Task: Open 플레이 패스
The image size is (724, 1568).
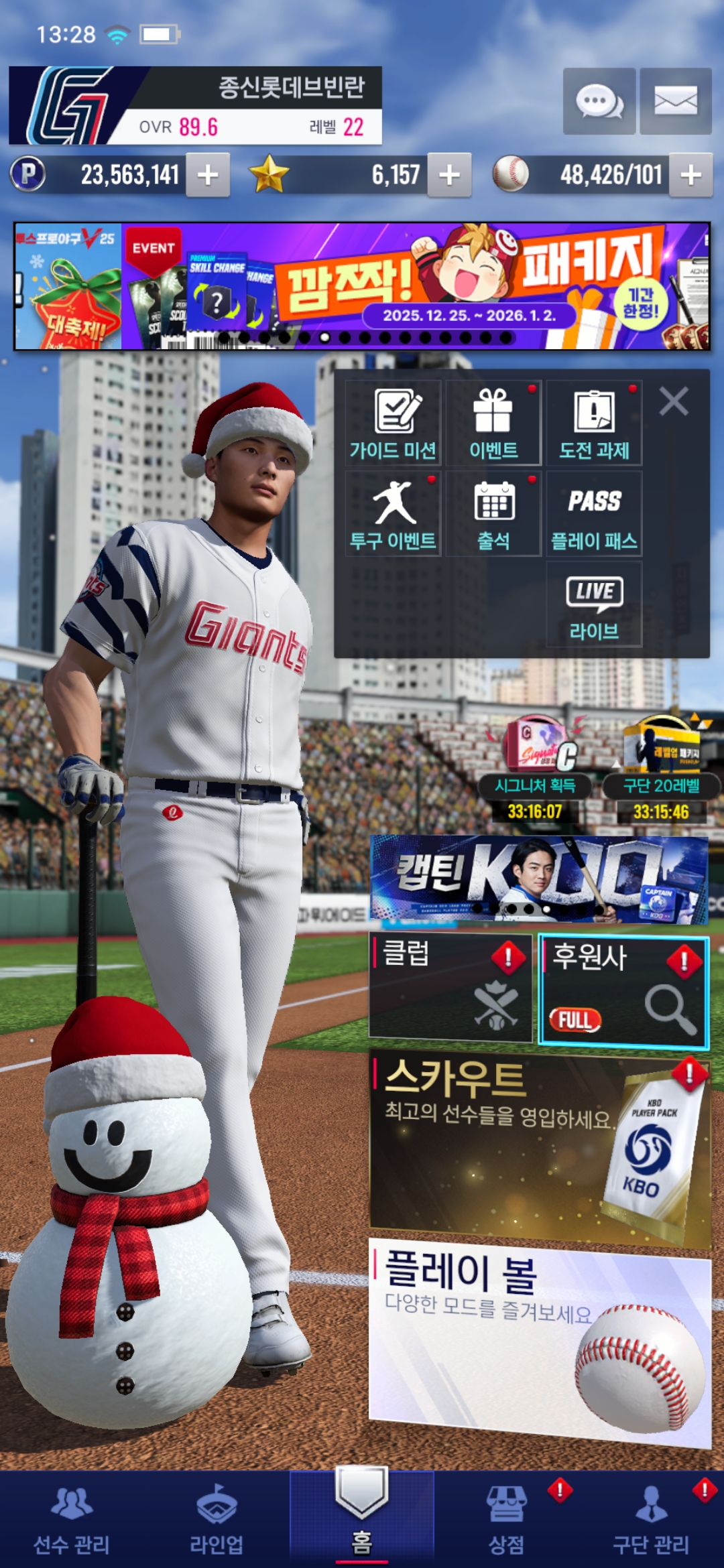Action: click(x=594, y=514)
